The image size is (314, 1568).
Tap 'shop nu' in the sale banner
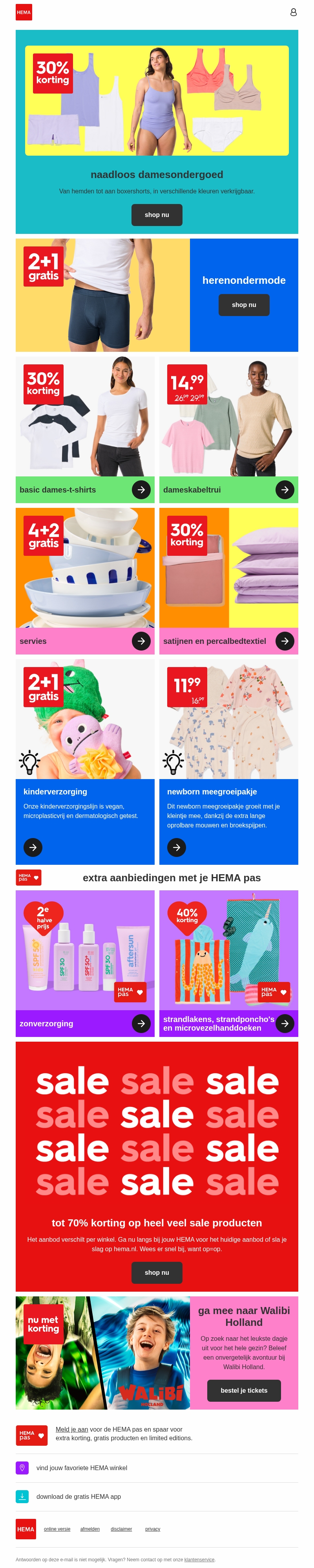tap(157, 1272)
